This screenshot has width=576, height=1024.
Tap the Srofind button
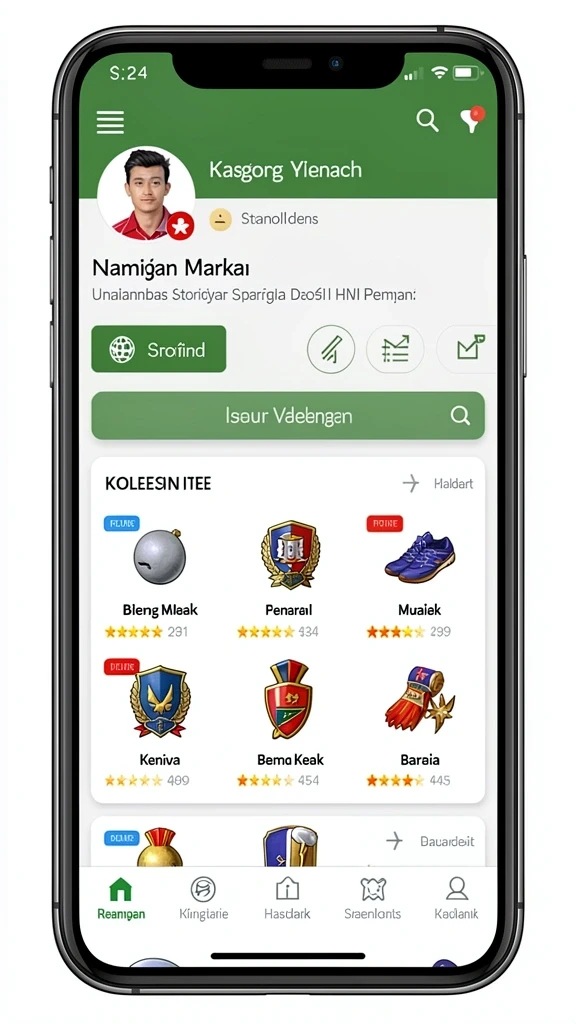click(159, 349)
